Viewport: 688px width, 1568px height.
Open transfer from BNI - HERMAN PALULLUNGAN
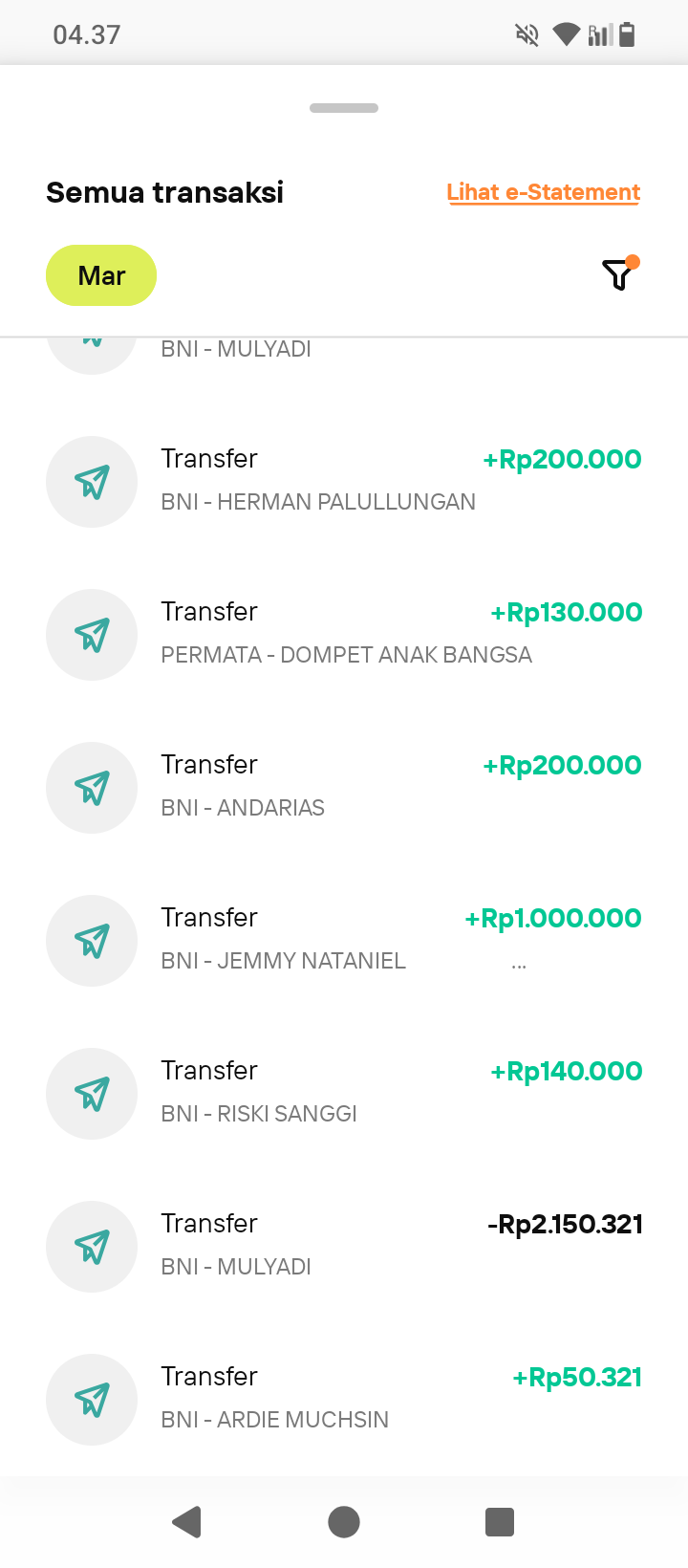point(344,482)
